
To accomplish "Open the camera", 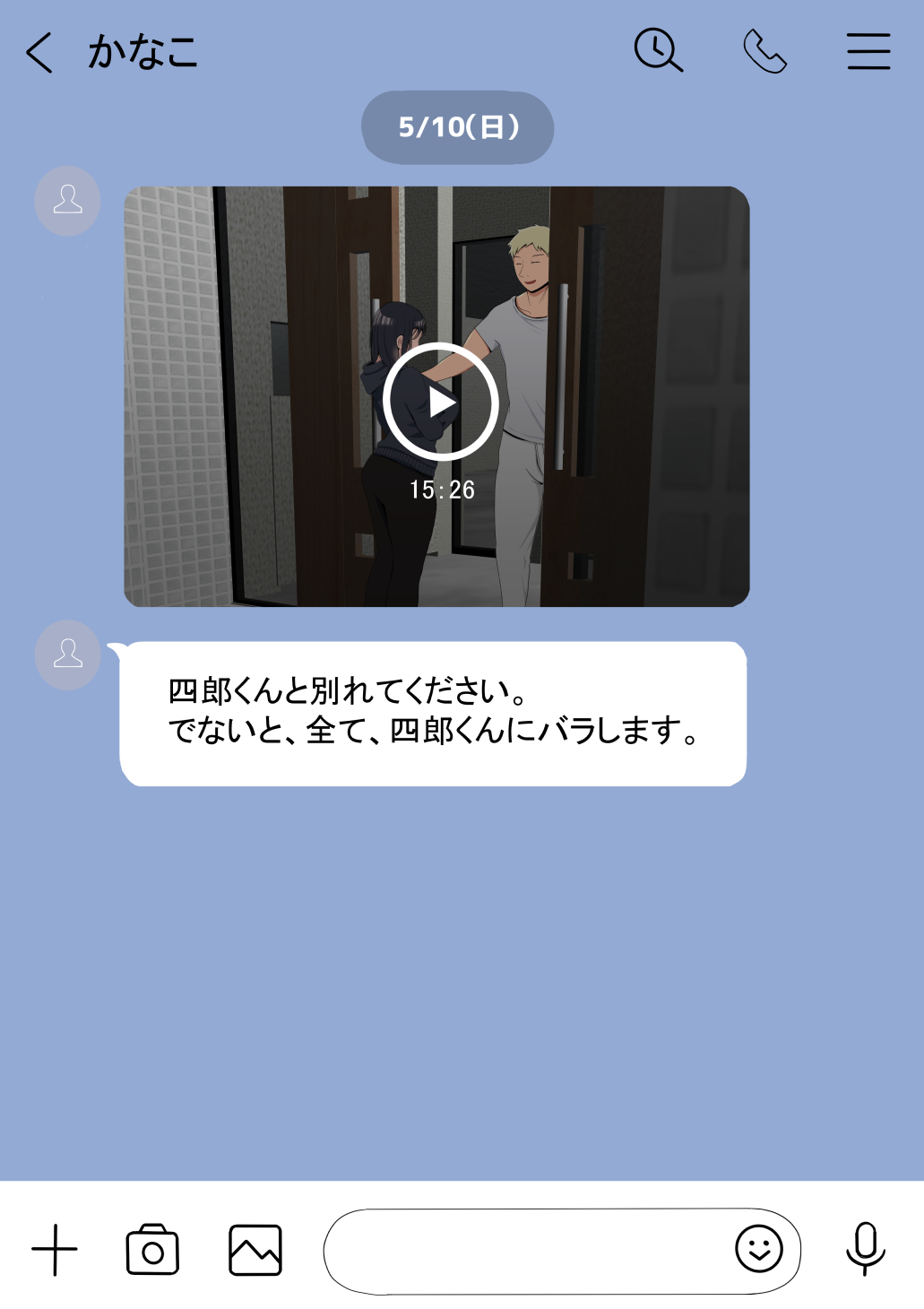I will [152, 1249].
